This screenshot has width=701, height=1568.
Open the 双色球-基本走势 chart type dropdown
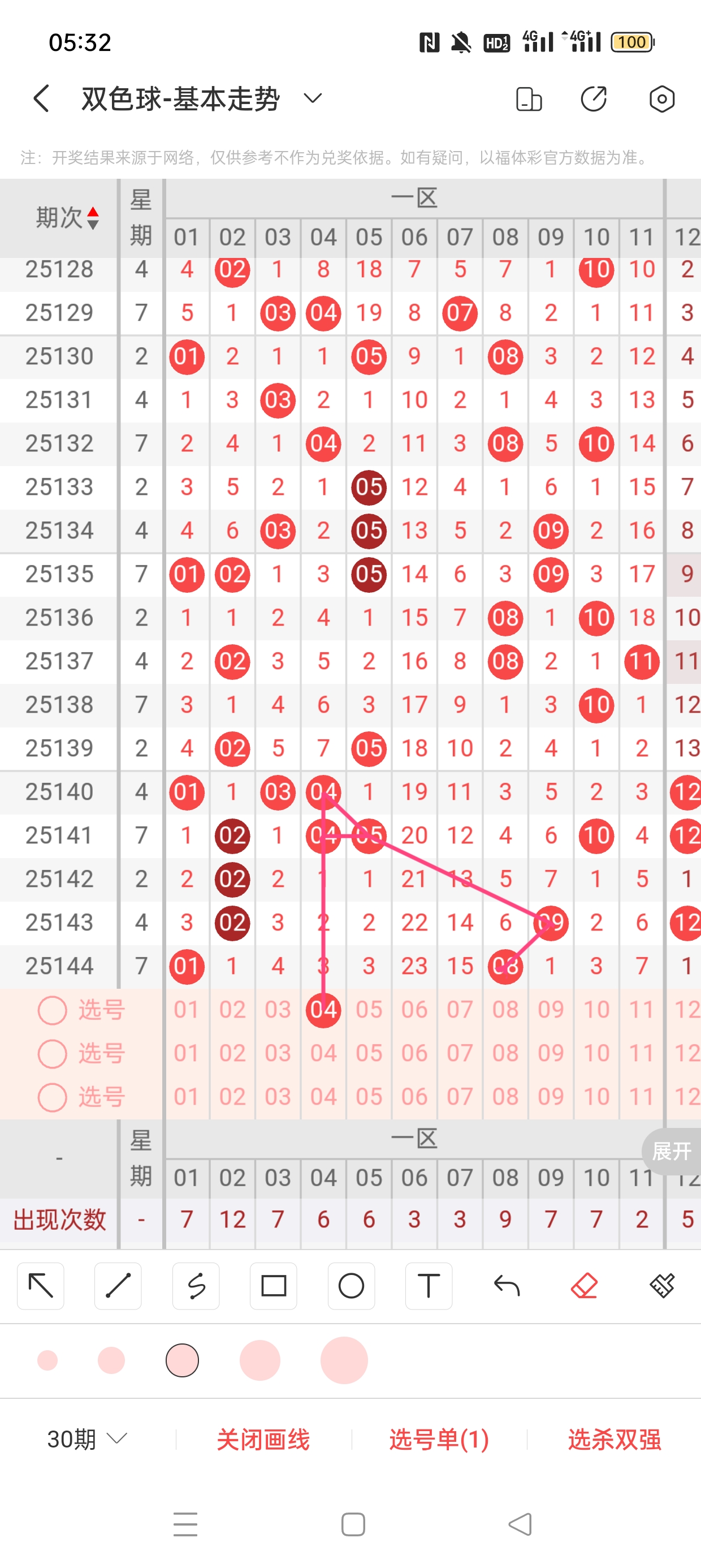(x=313, y=98)
